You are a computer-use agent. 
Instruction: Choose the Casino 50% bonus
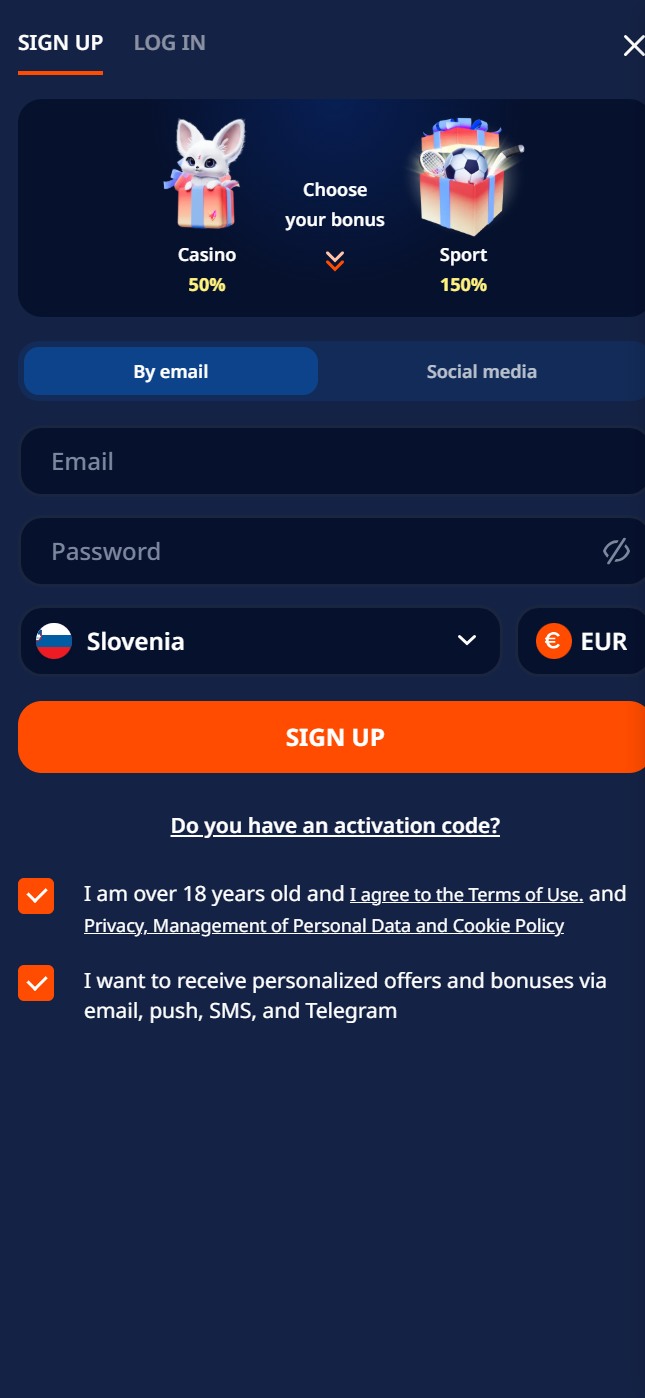[x=207, y=207]
